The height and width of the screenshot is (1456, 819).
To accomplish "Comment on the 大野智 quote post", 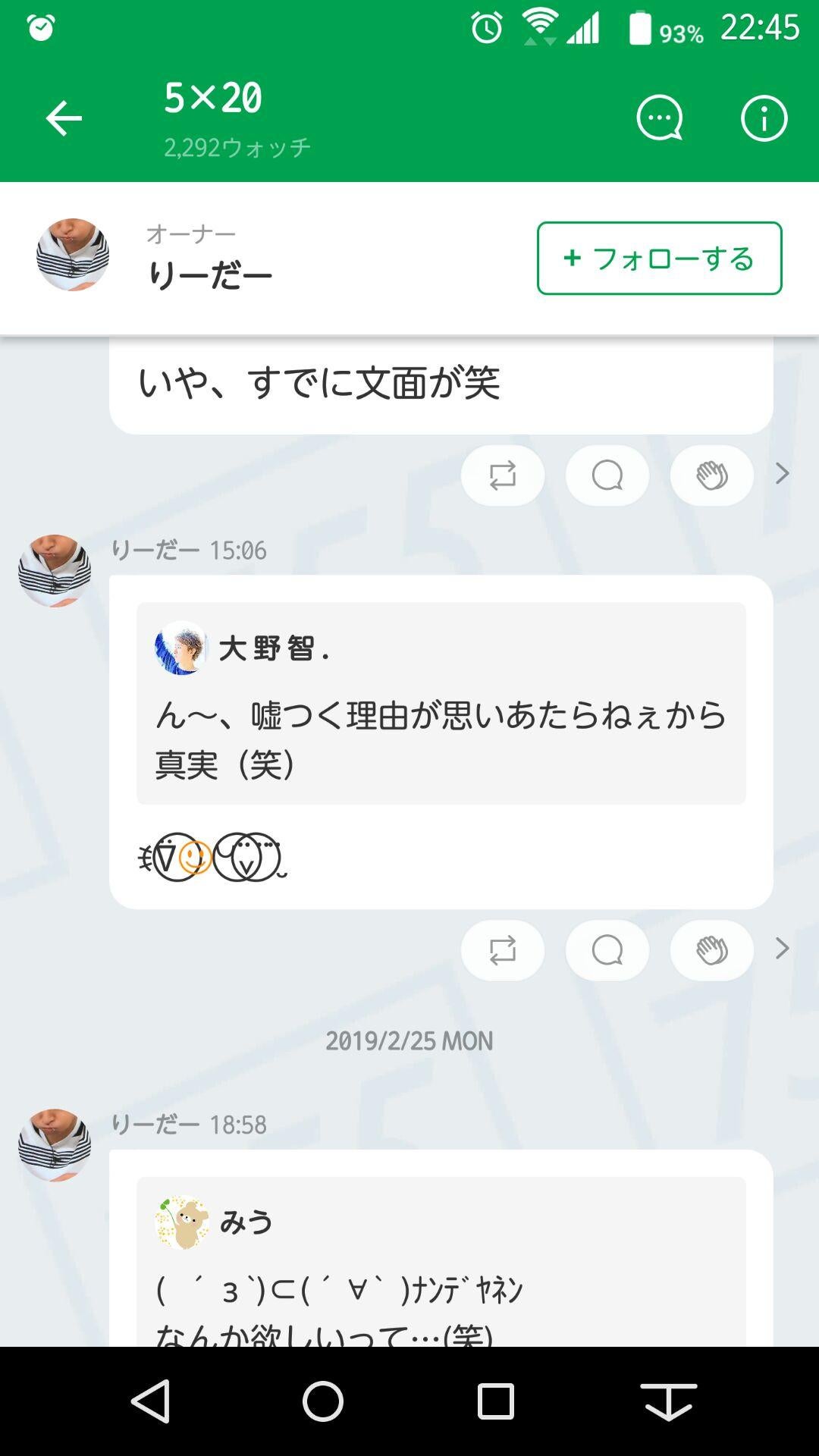I will 607,949.
